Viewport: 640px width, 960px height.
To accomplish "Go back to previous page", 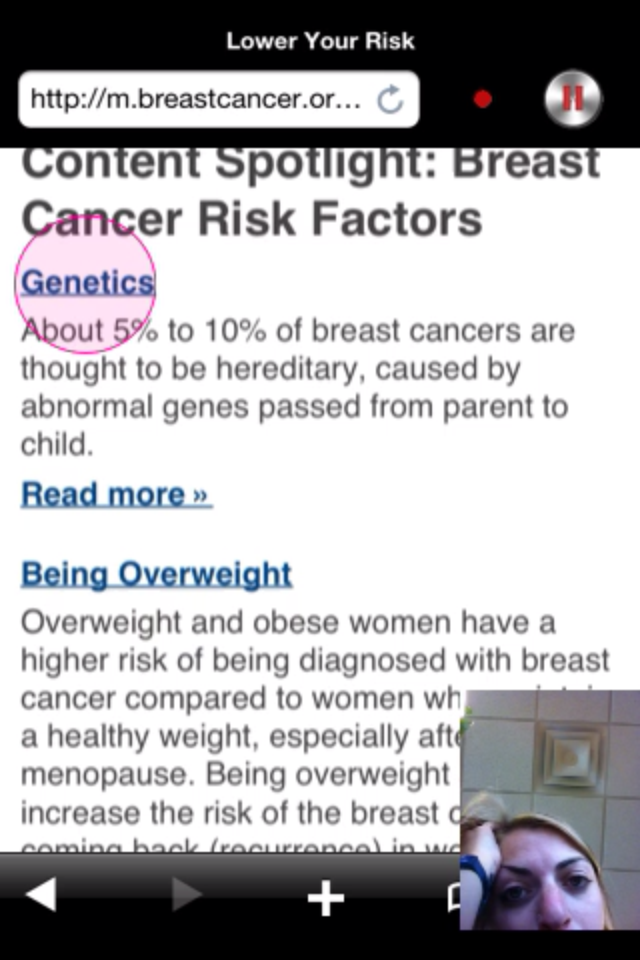I will [40, 895].
